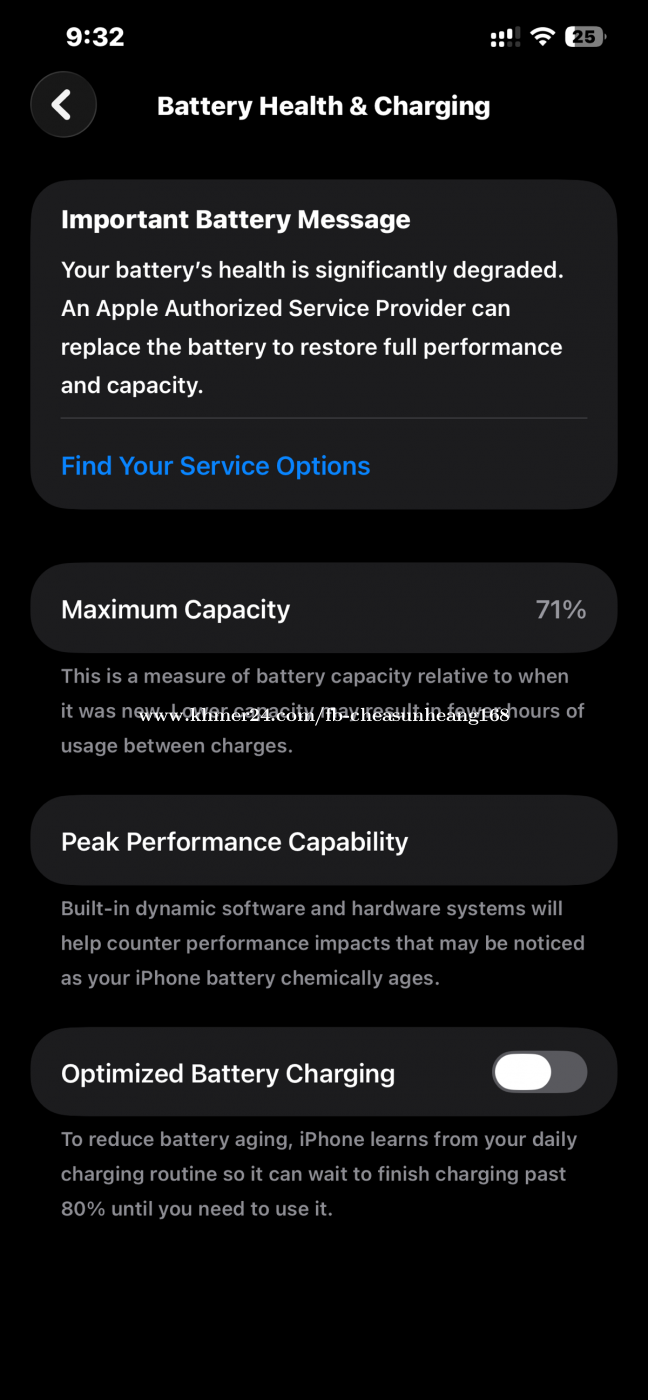Toggle the Optimized Battery Charging switch
Image resolution: width=648 pixels, height=1400 pixels.
(539, 1072)
